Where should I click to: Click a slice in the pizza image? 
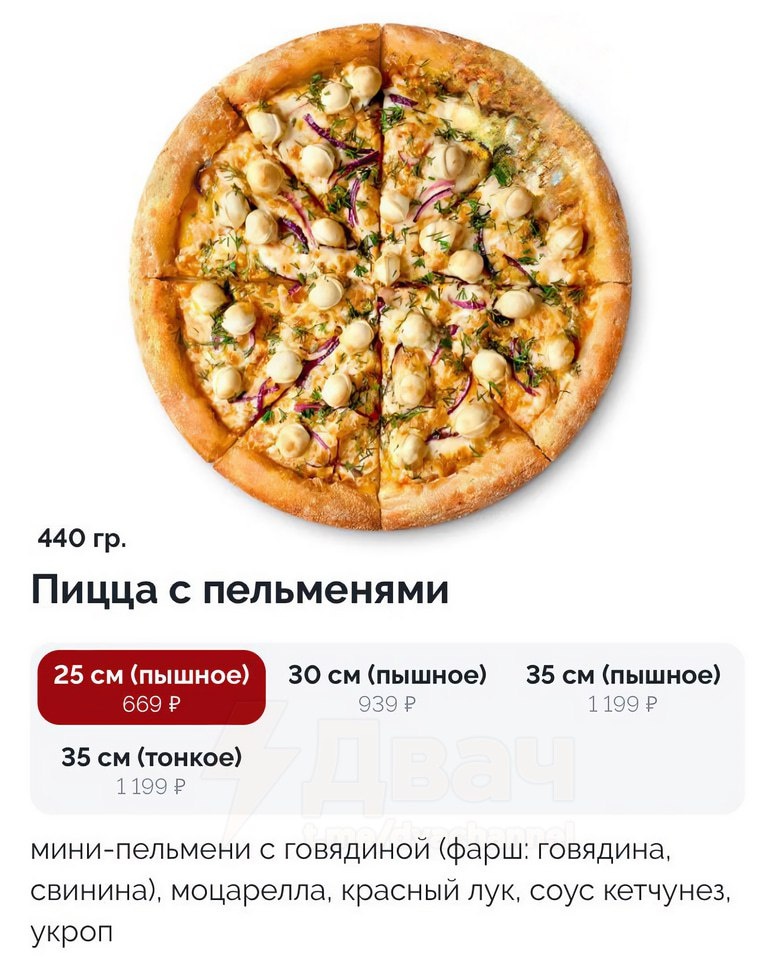point(300,200)
